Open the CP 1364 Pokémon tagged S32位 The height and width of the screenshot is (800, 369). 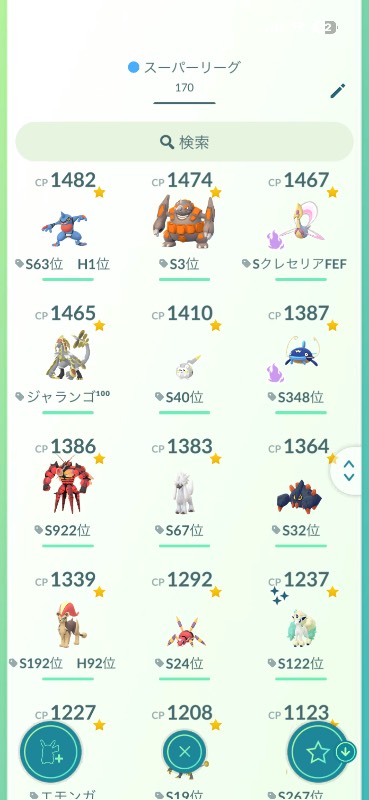coord(300,492)
